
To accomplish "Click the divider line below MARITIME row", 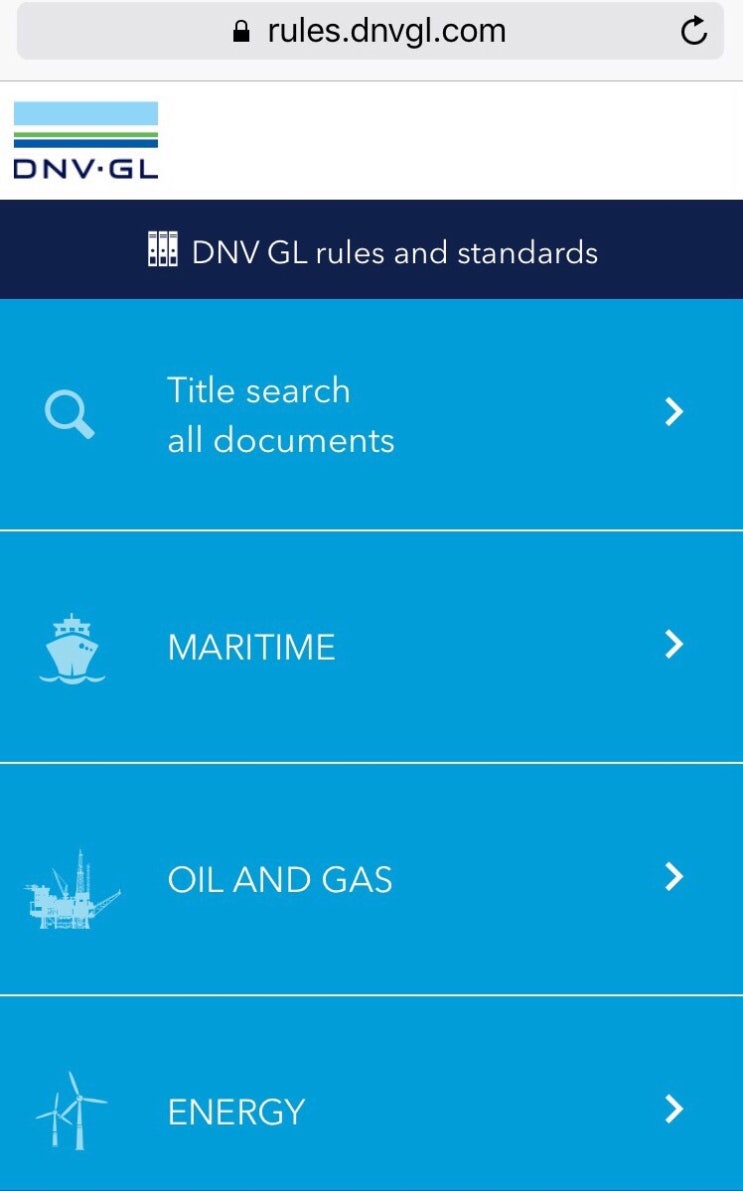I will pyautogui.click(x=371, y=763).
